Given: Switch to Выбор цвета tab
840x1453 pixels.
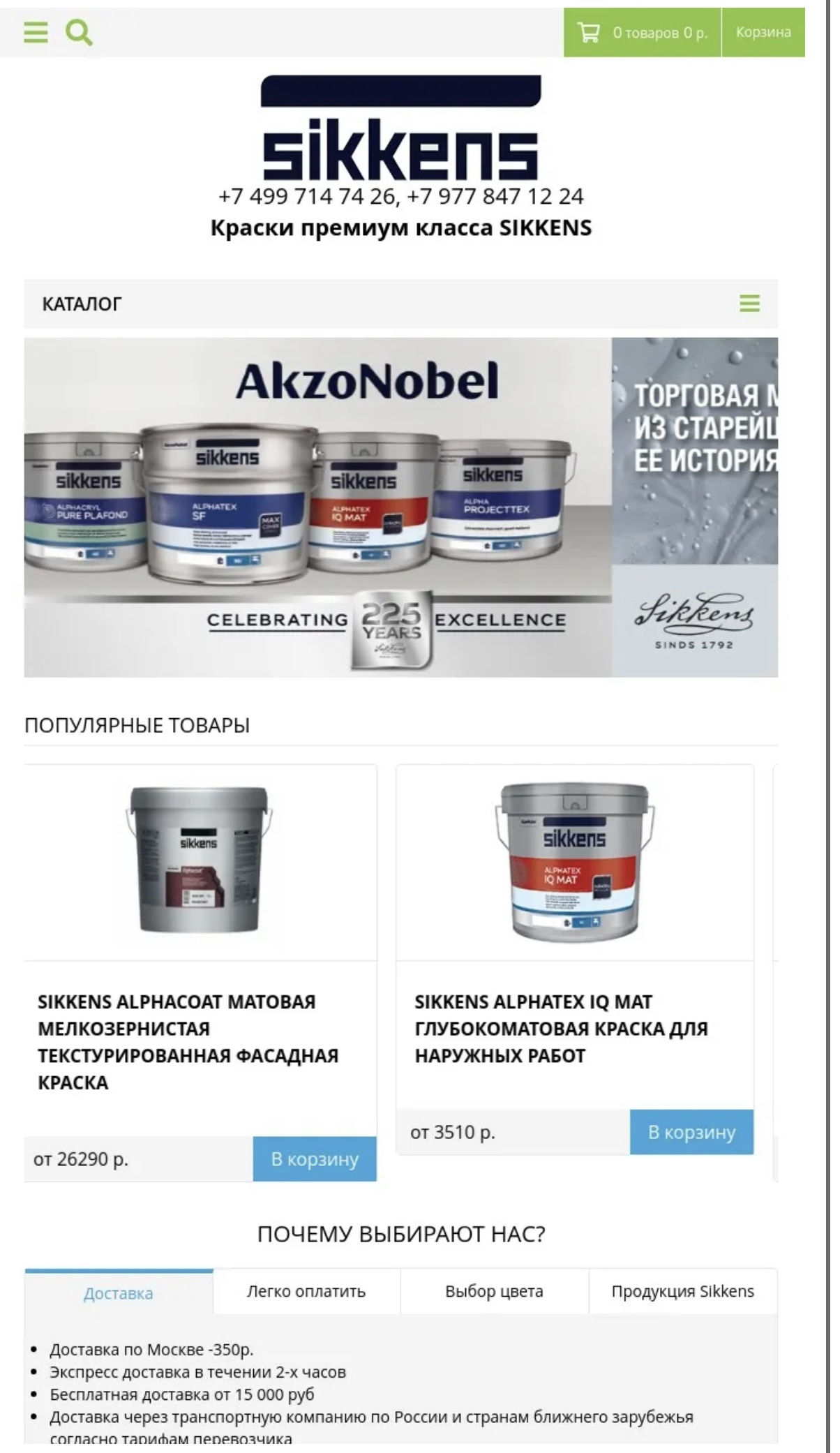Looking at the screenshot, I should click(494, 1292).
